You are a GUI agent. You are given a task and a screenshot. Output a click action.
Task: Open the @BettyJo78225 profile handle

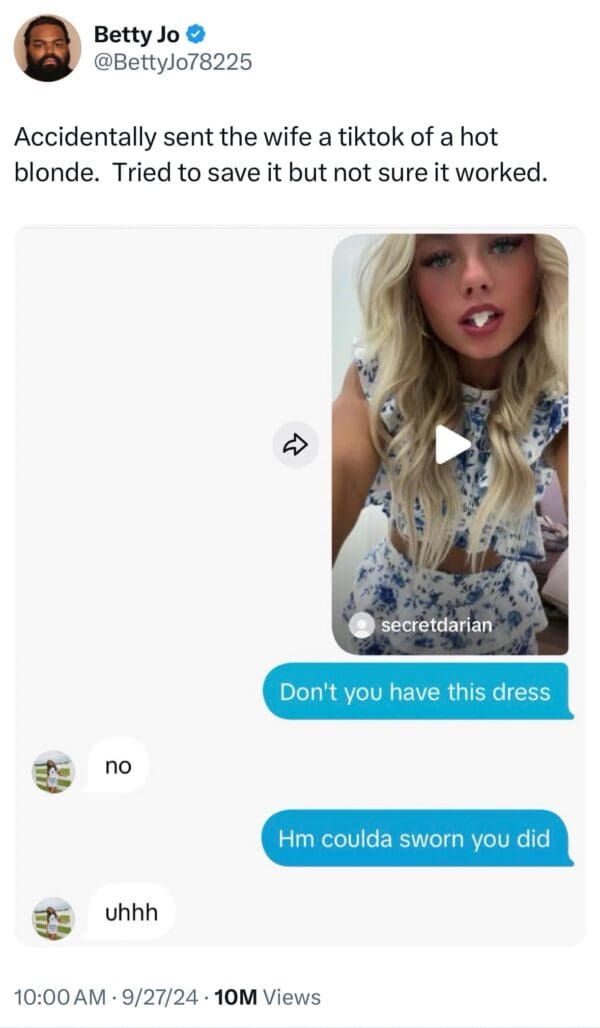point(173,62)
